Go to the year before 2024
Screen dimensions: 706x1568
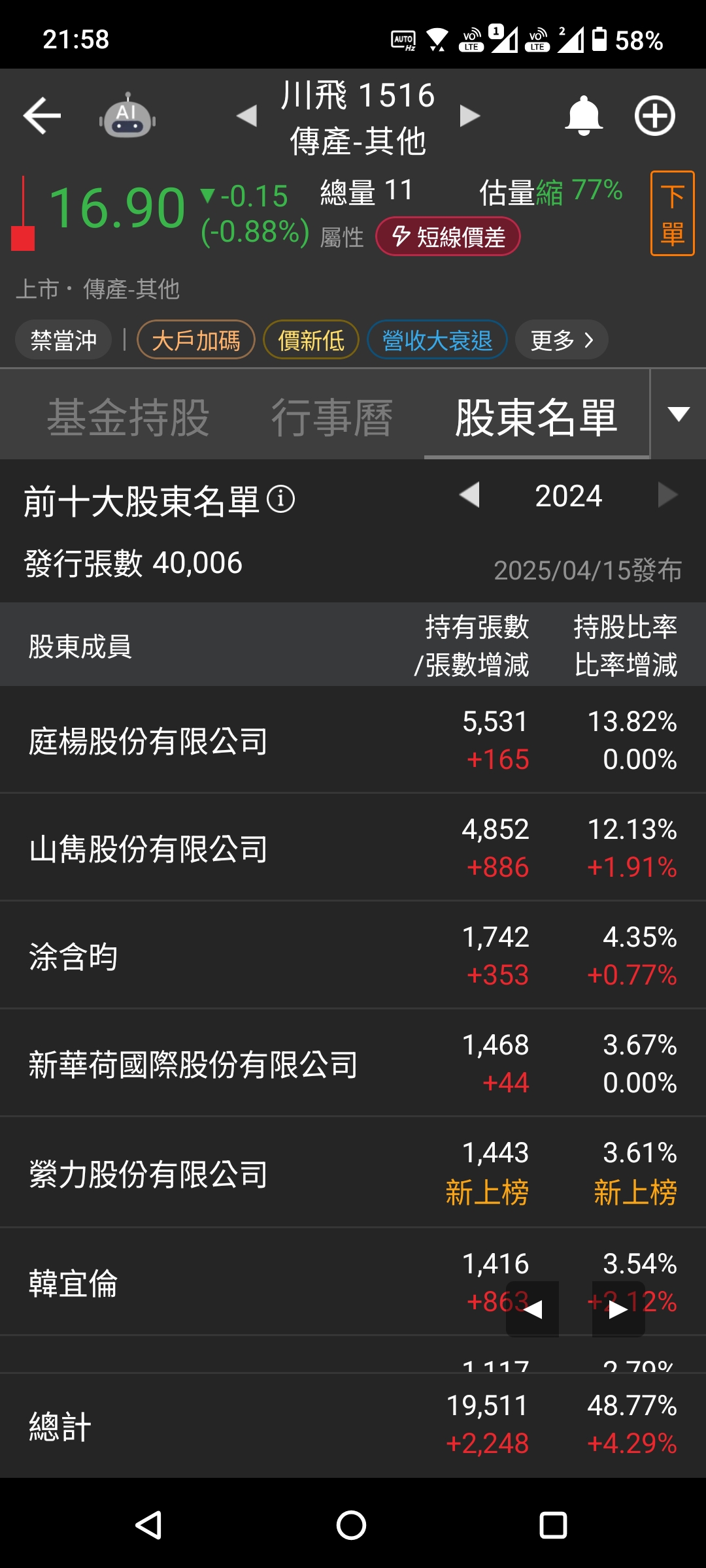coord(469,495)
